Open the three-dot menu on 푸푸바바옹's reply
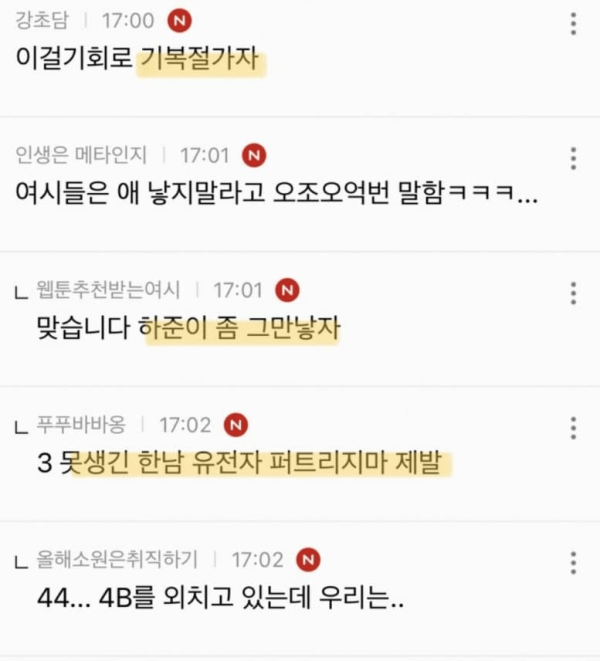 pyautogui.click(x=573, y=427)
